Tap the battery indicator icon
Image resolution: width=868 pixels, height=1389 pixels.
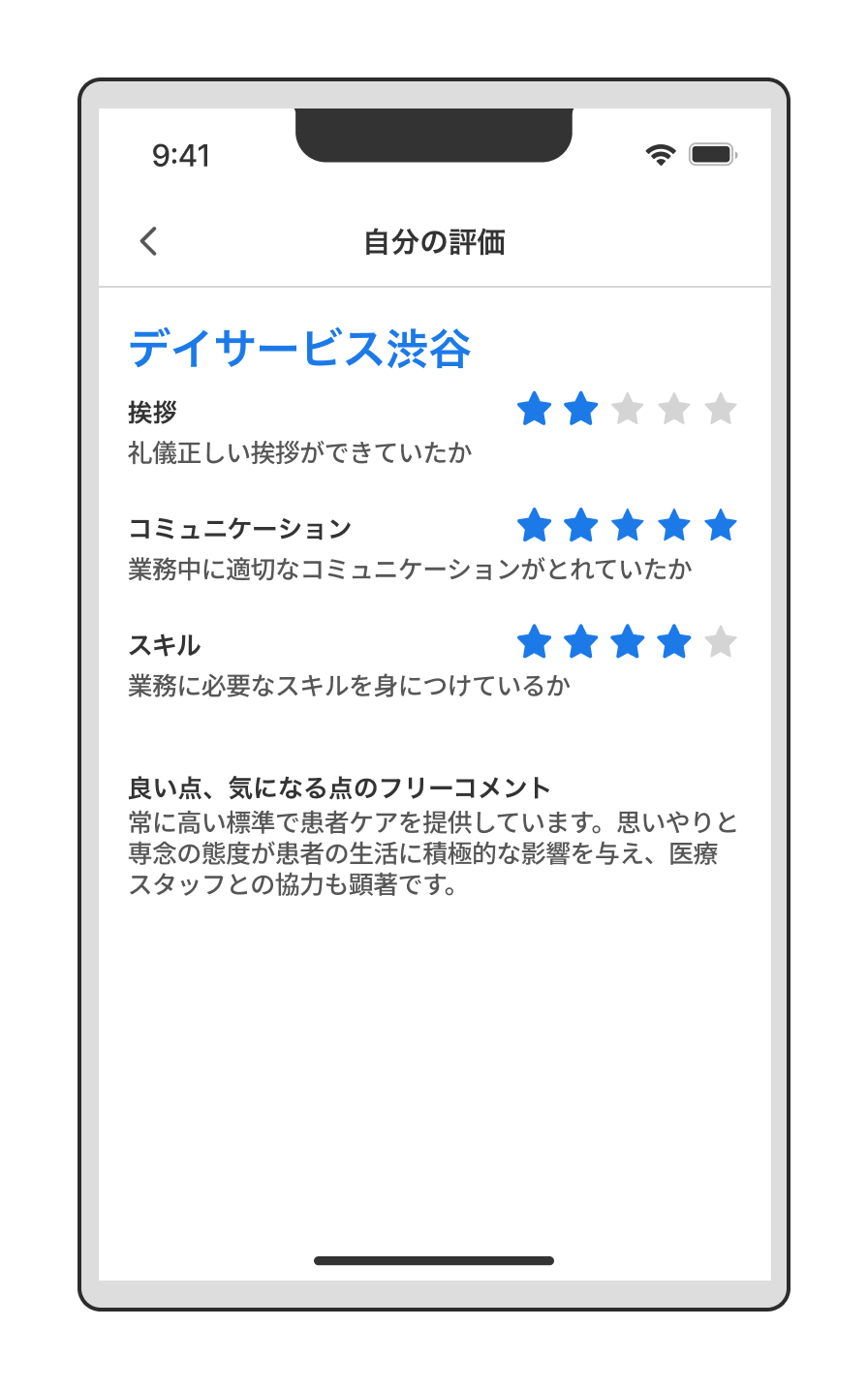712,153
